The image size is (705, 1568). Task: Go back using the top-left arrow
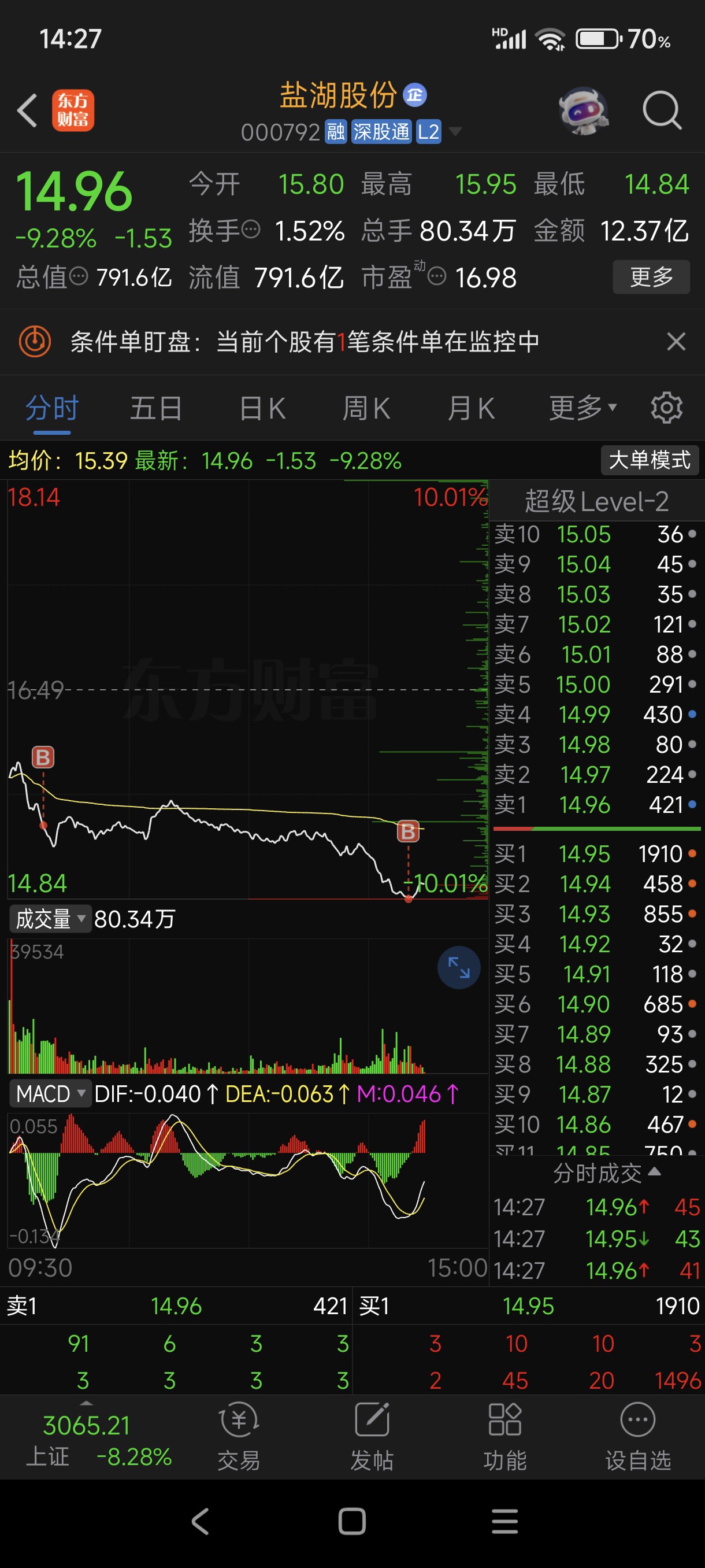click(x=27, y=110)
